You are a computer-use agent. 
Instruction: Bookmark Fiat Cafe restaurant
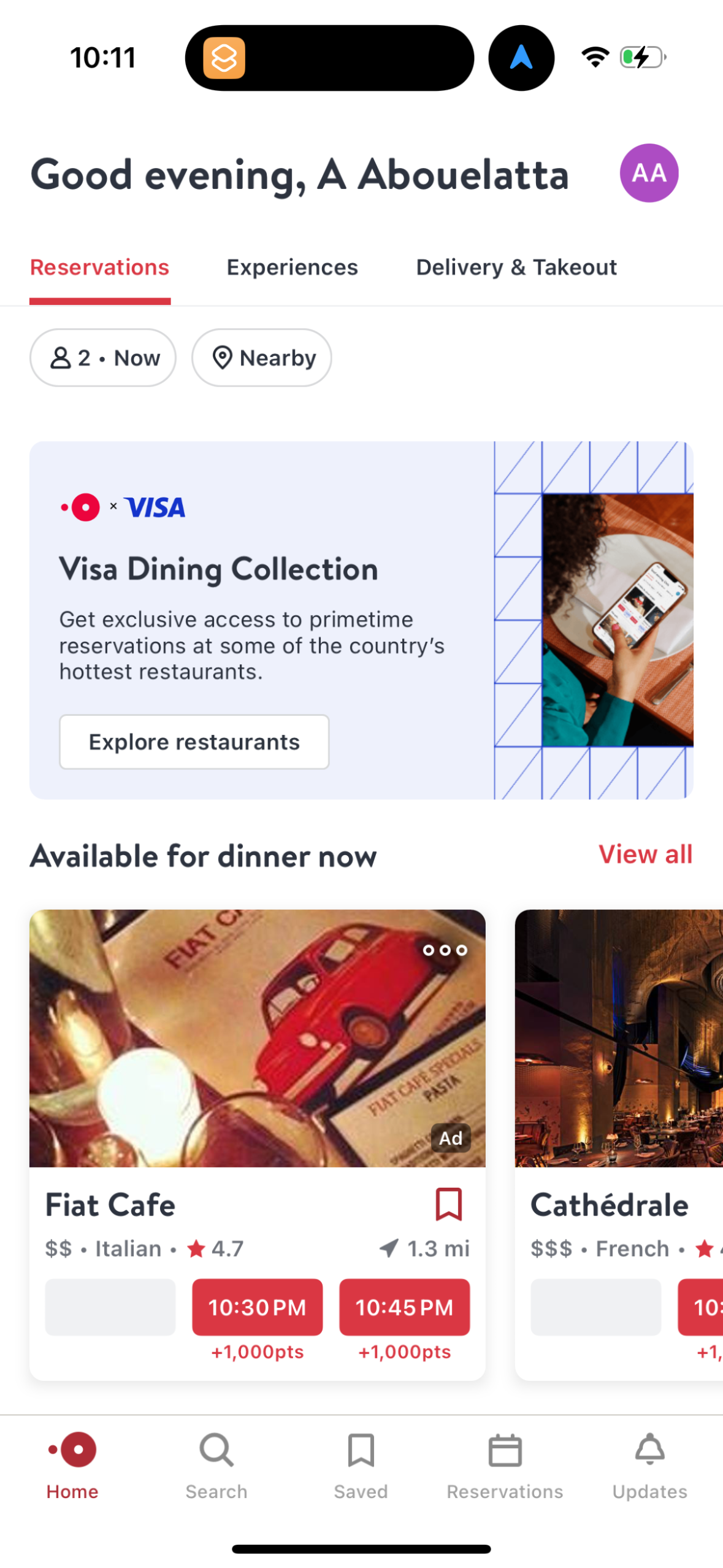click(x=449, y=1204)
